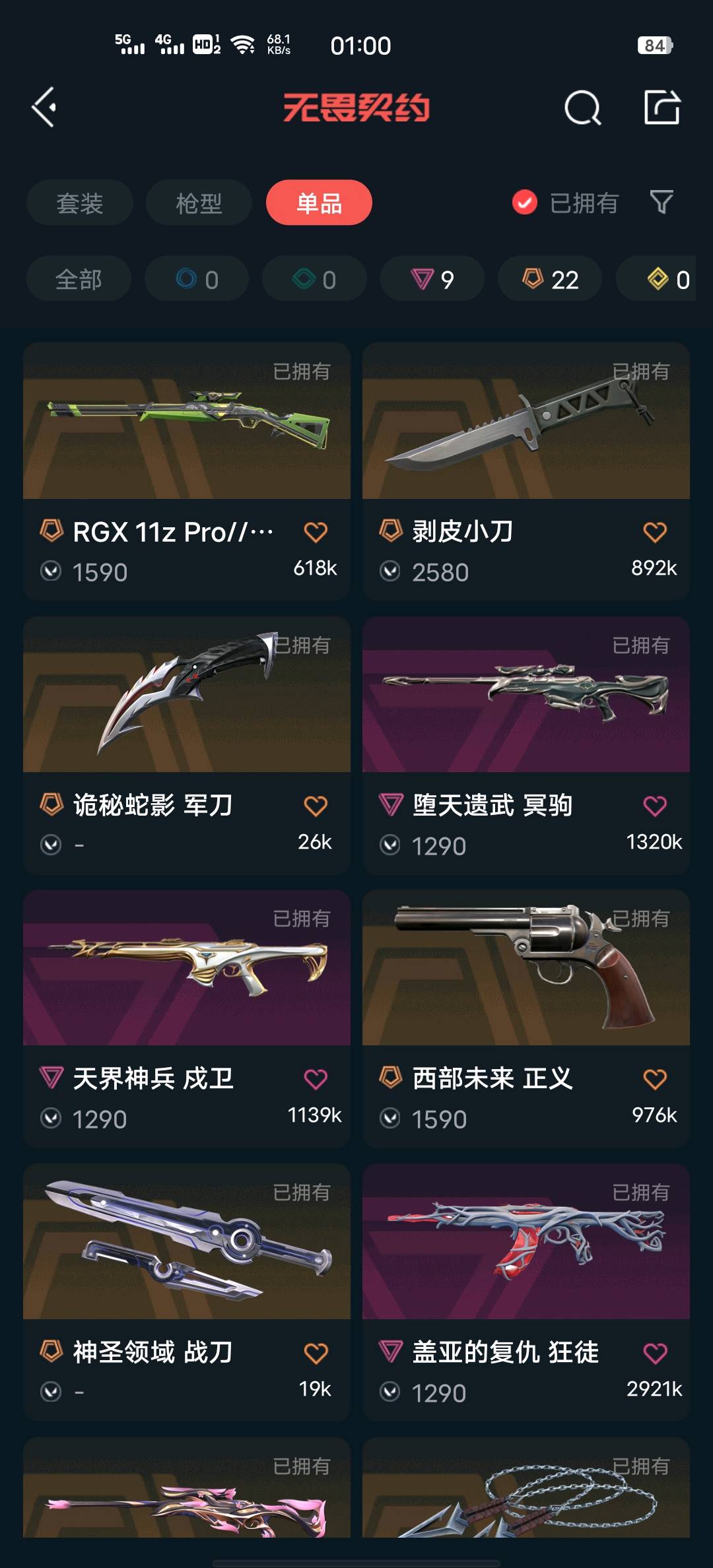Open the 剥皮小刀 skin card

pyautogui.click(x=526, y=471)
